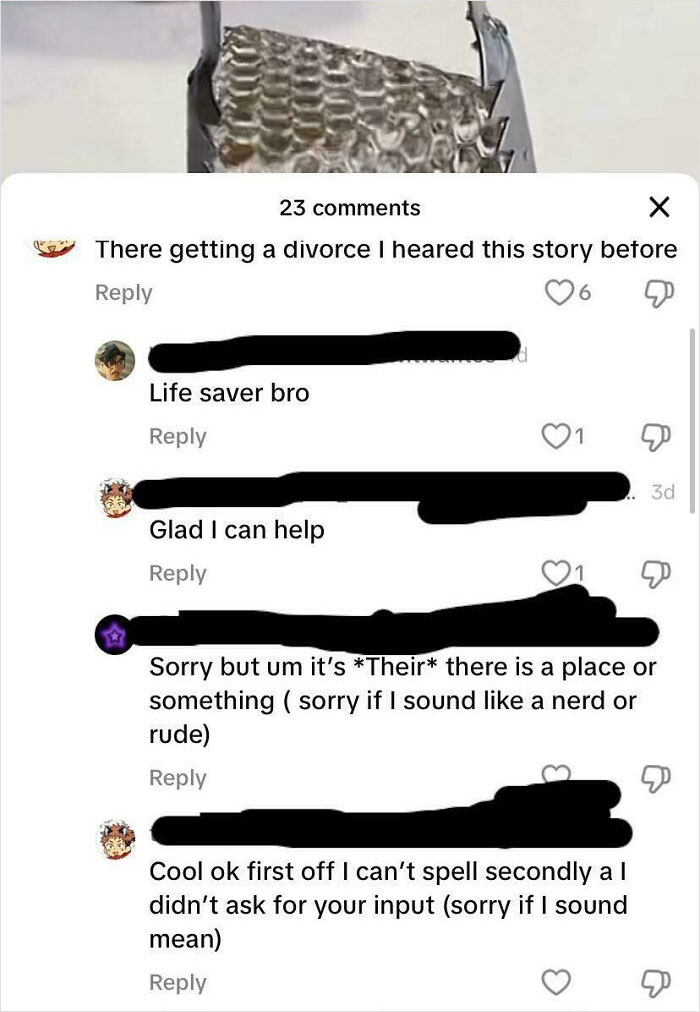Viewport: 700px width, 1012px height.
Task: Like the 'Cool ok first off' comment
Action: pyautogui.click(x=557, y=983)
